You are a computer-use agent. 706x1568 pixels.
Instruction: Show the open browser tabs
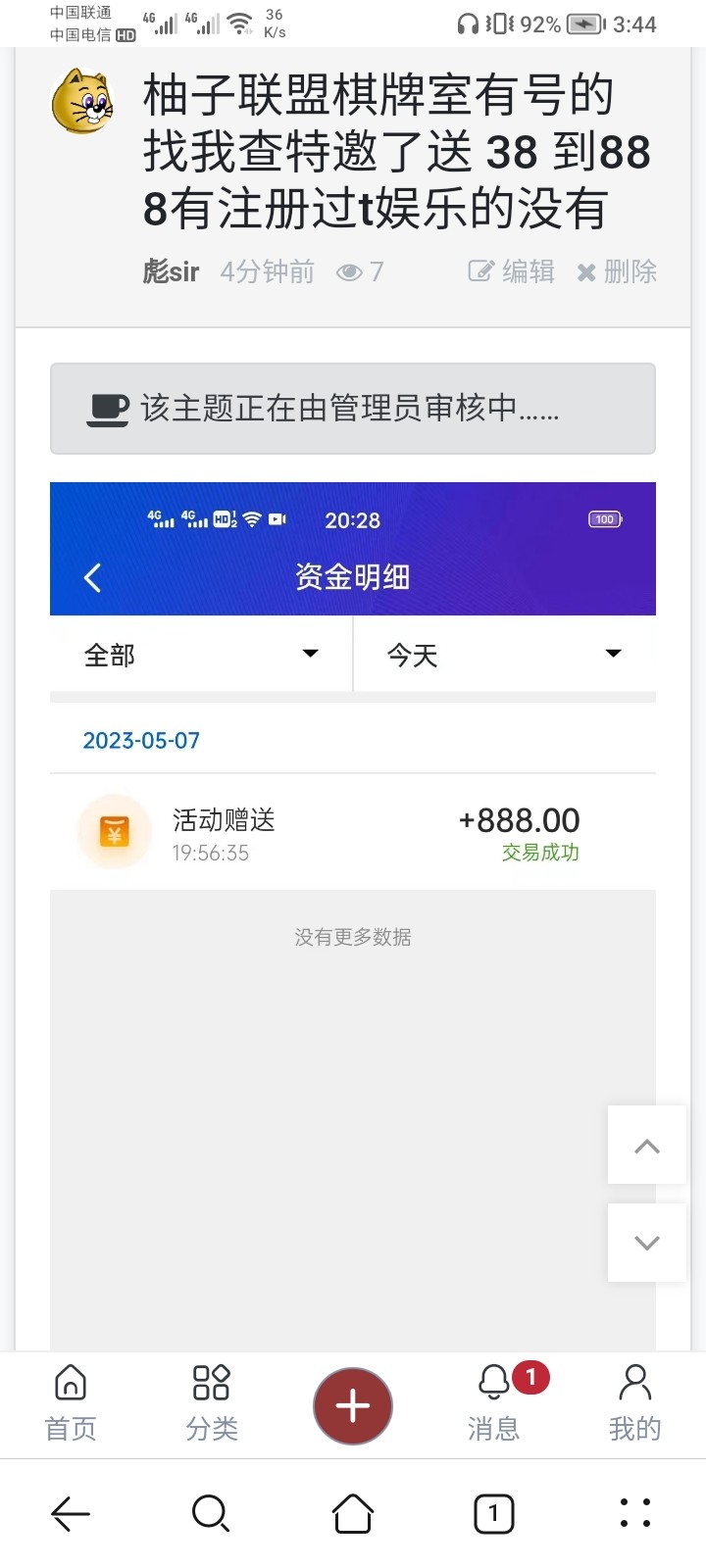(x=494, y=1514)
